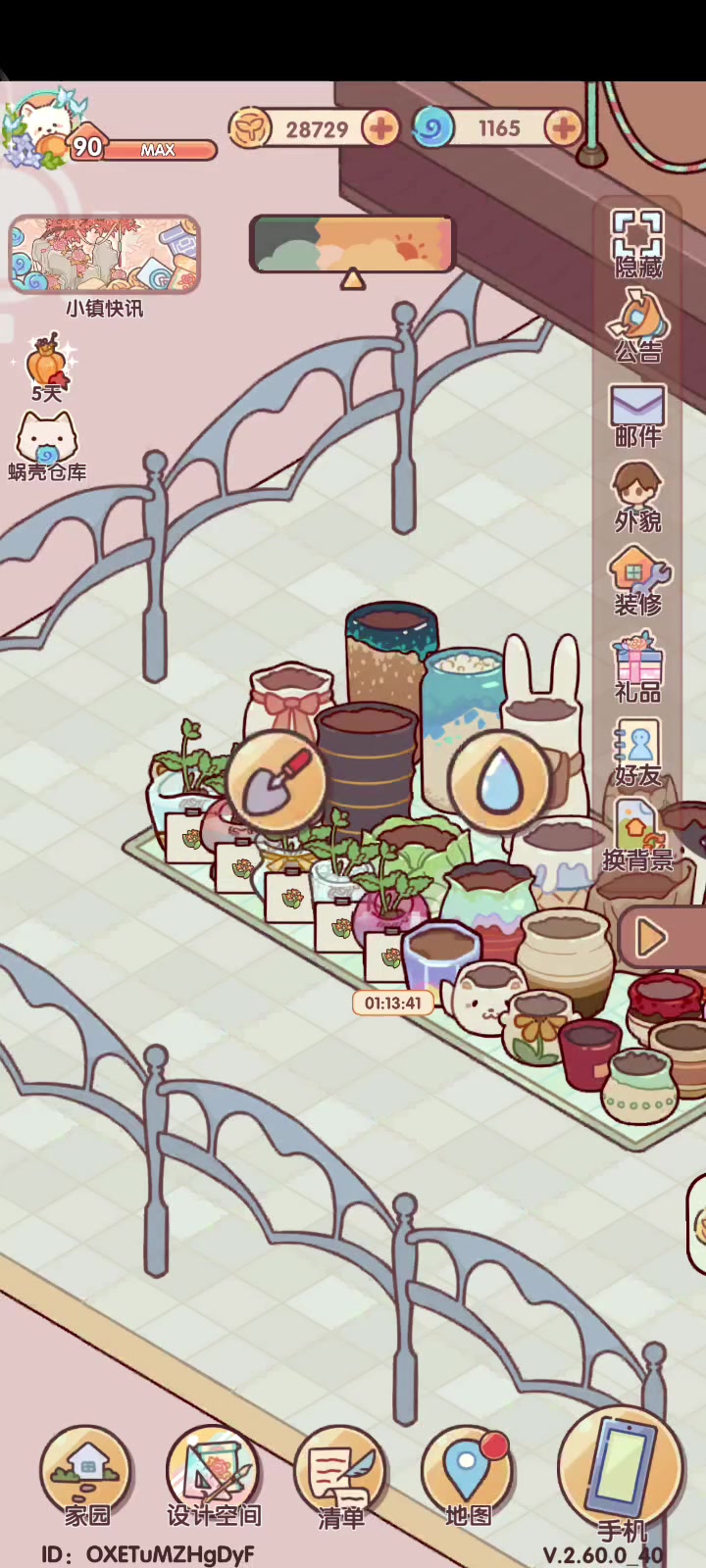706x1568 pixels.
Task: Tap the shovel tool button
Action: click(277, 781)
